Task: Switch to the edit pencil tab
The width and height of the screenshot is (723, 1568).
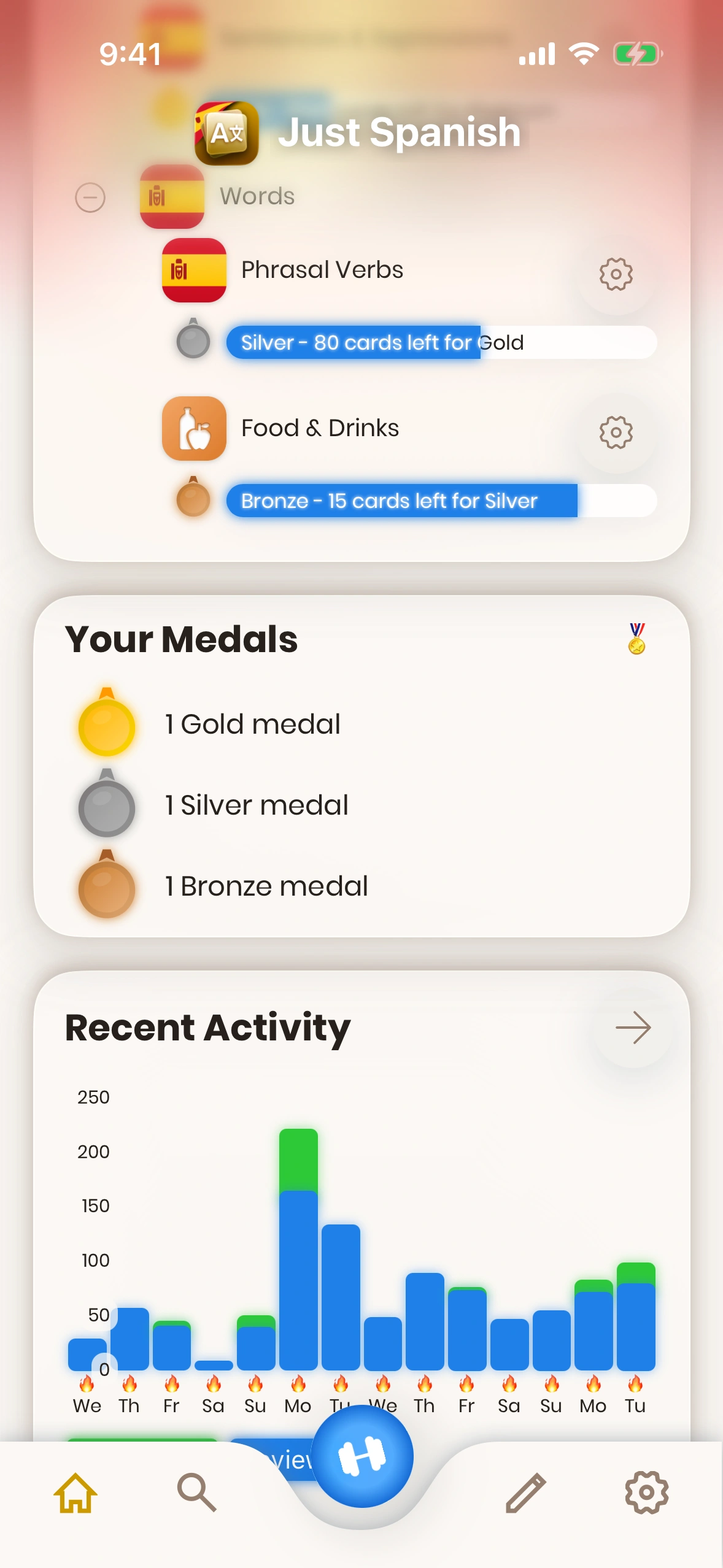Action: 525,1493
